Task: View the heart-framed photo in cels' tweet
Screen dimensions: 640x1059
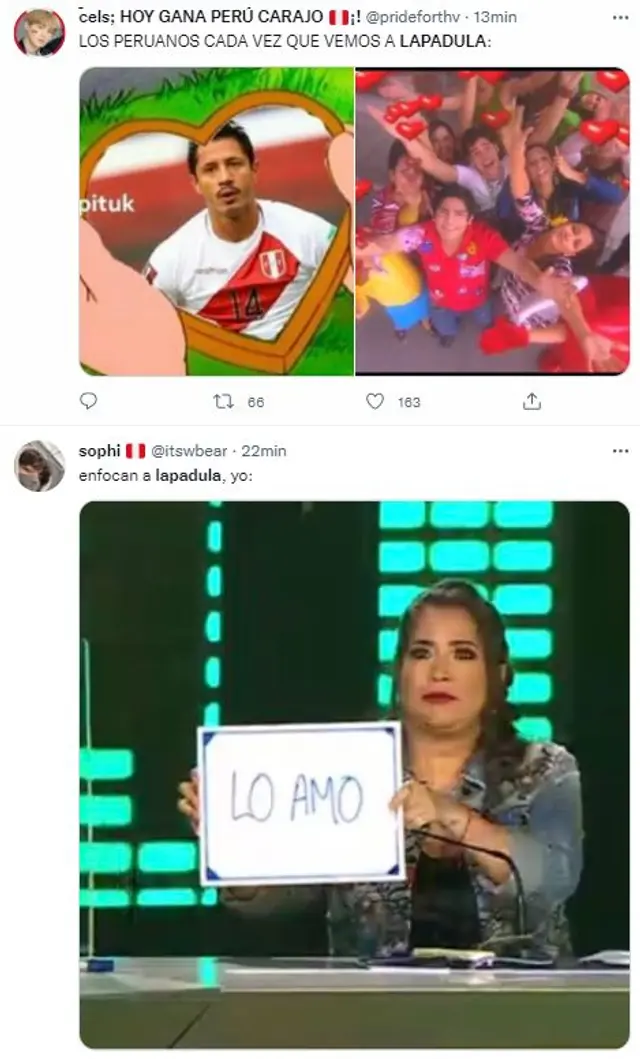Action: click(217, 222)
